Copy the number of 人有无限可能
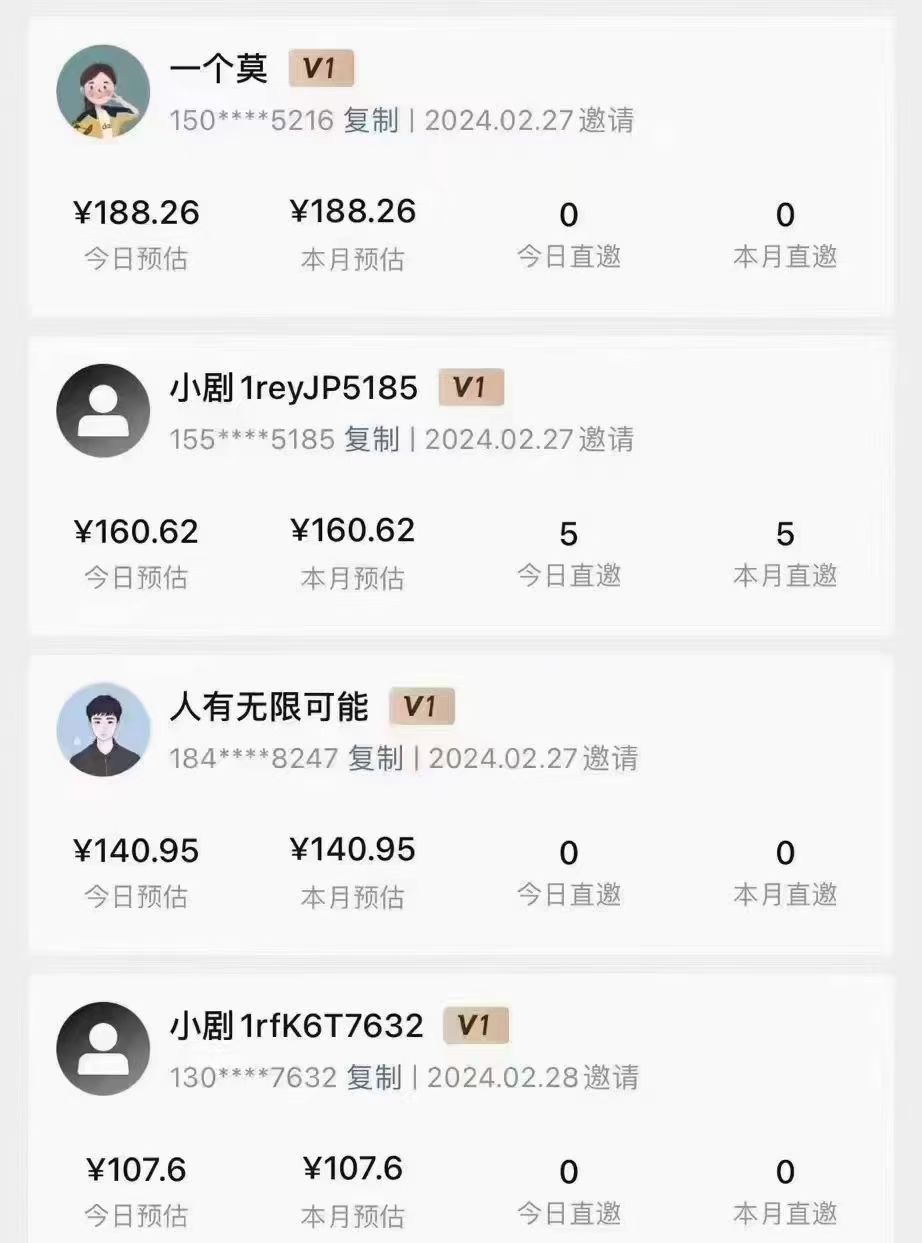 click(375, 758)
